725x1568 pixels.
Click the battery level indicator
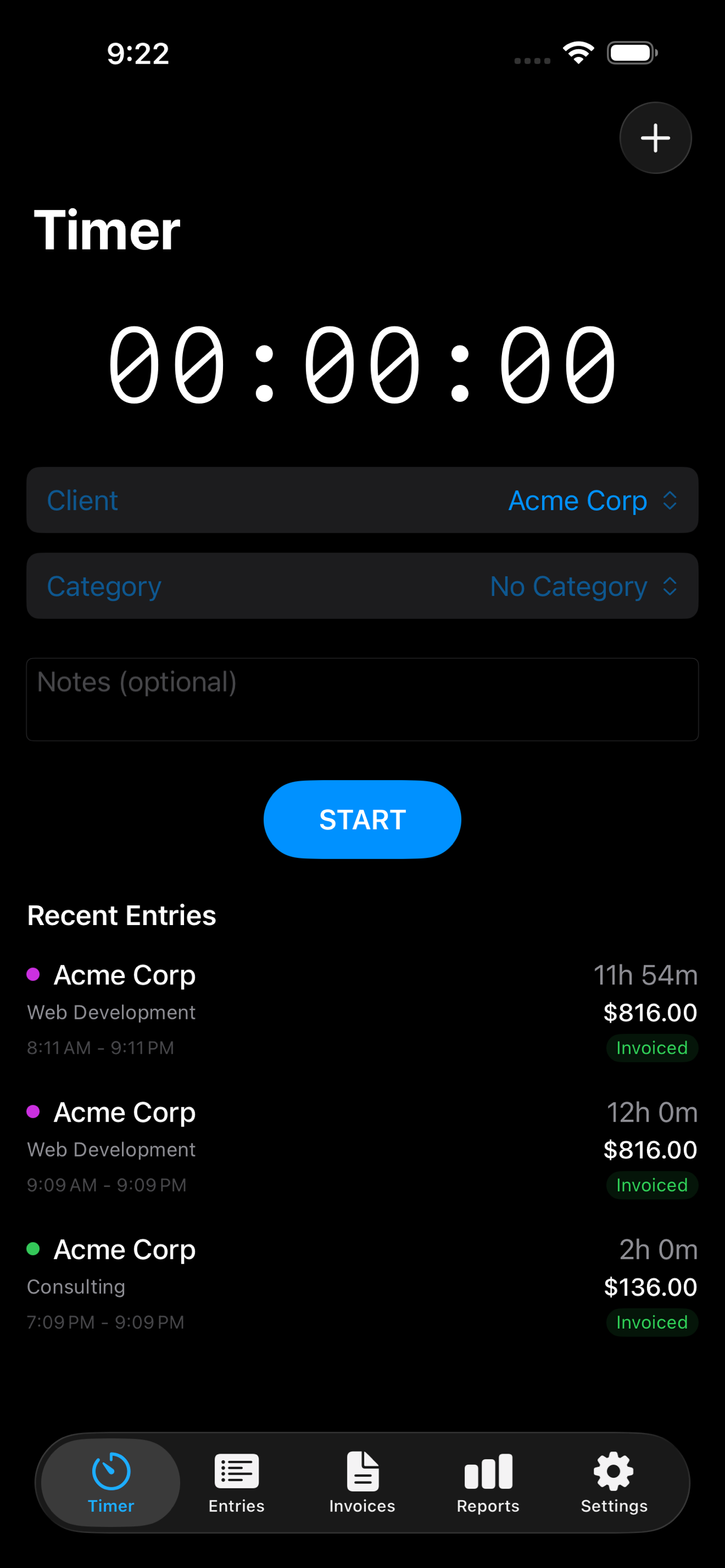coord(631,53)
